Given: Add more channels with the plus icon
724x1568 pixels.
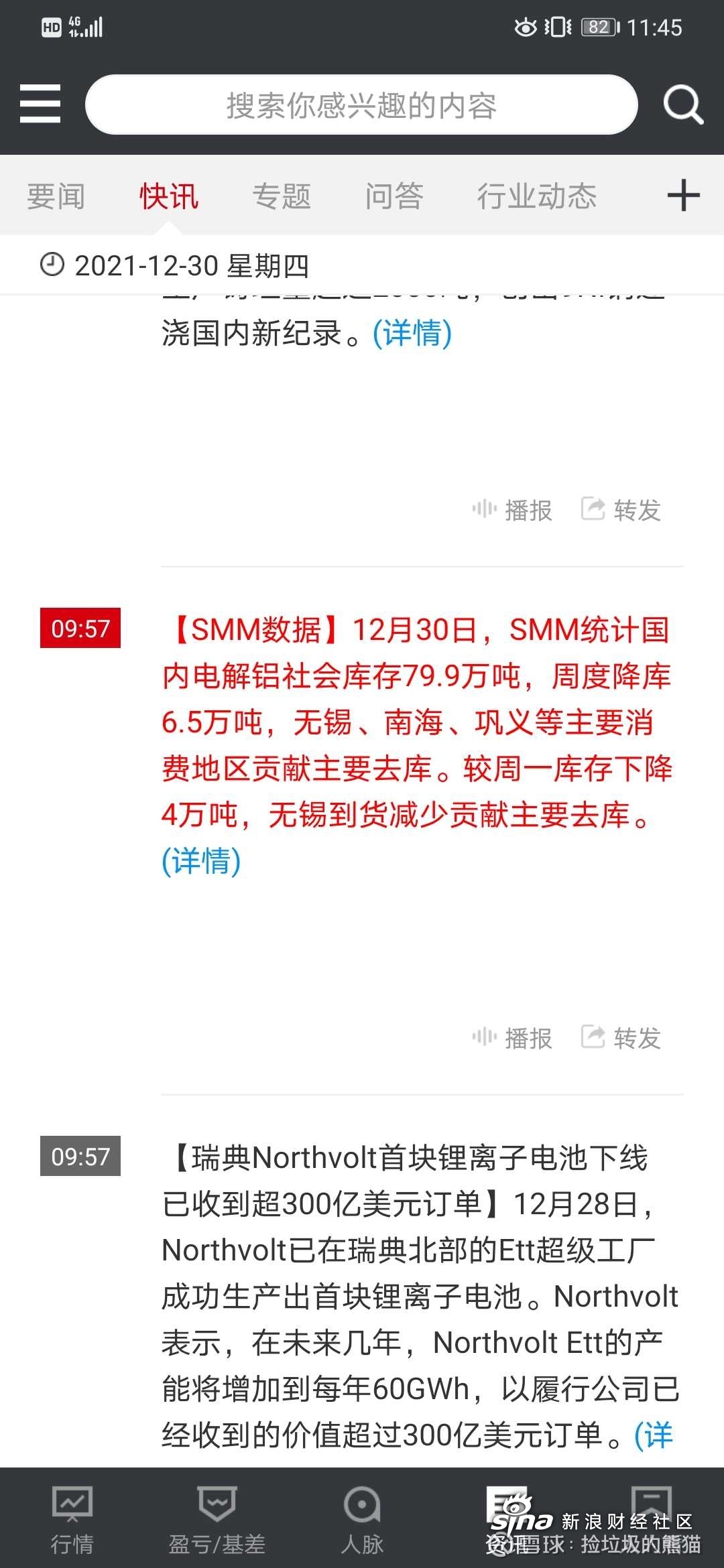Looking at the screenshot, I should [684, 196].
